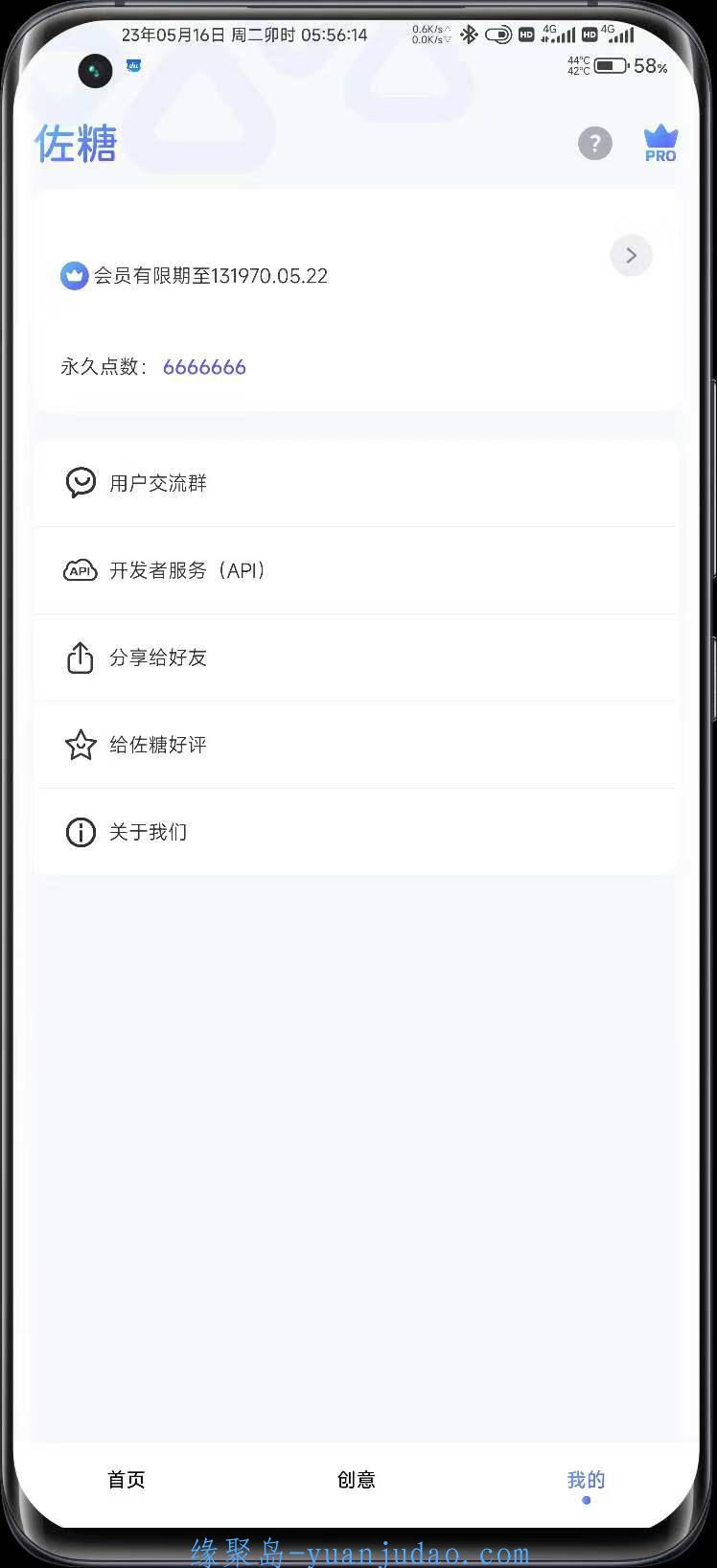Screen dimensions: 717x1568
Task: Tap the PRO crown icon
Action: (x=660, y=144)
